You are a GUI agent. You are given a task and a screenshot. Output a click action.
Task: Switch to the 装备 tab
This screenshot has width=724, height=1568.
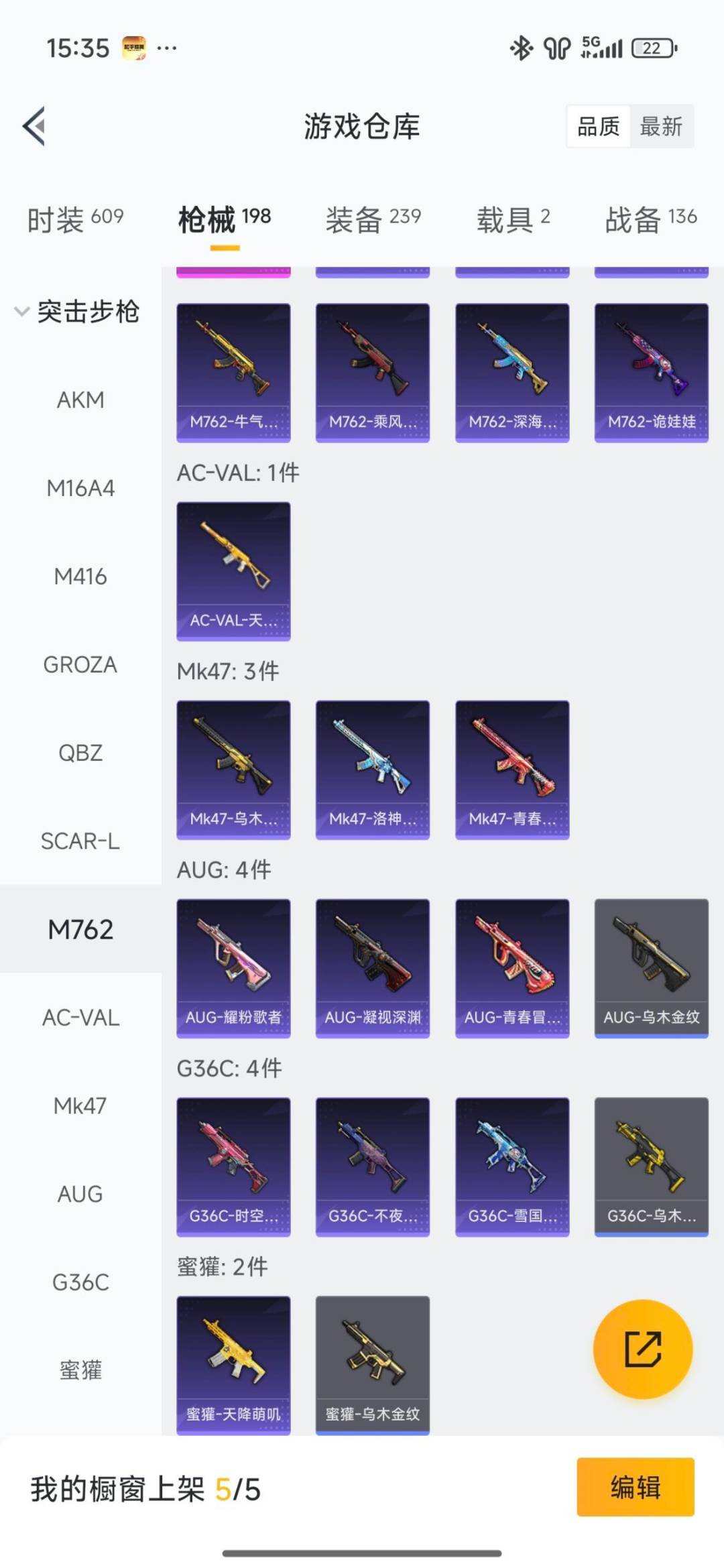tap(373, 219)
